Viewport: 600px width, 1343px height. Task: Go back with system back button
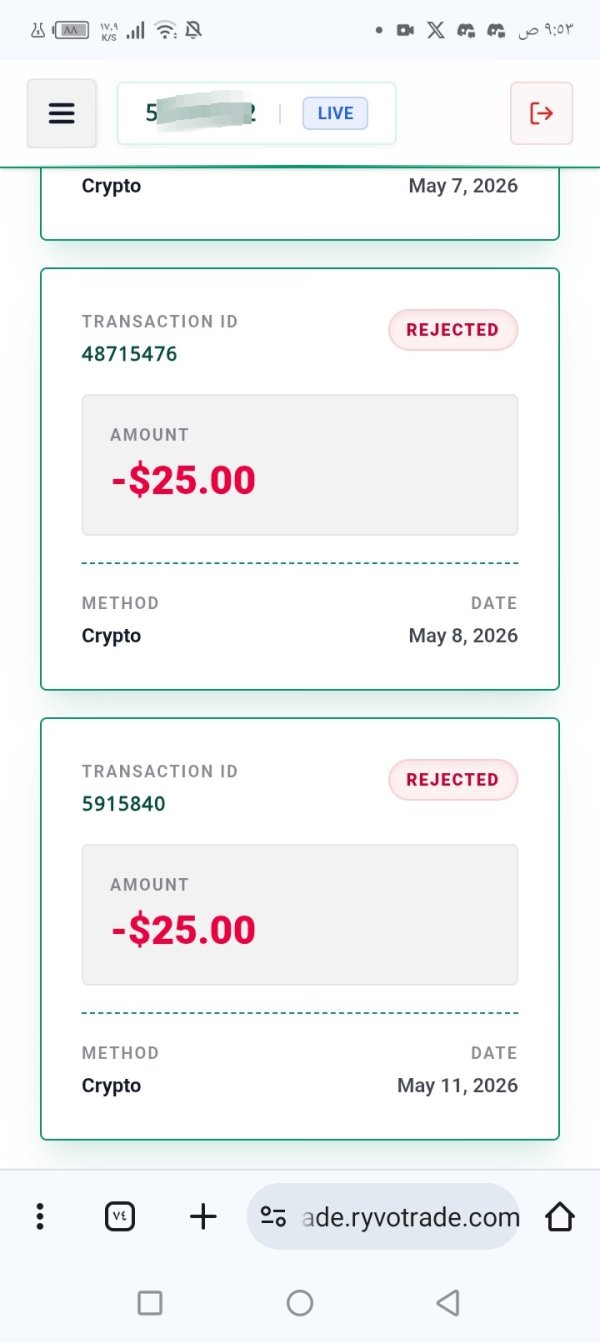point(448,1302)
